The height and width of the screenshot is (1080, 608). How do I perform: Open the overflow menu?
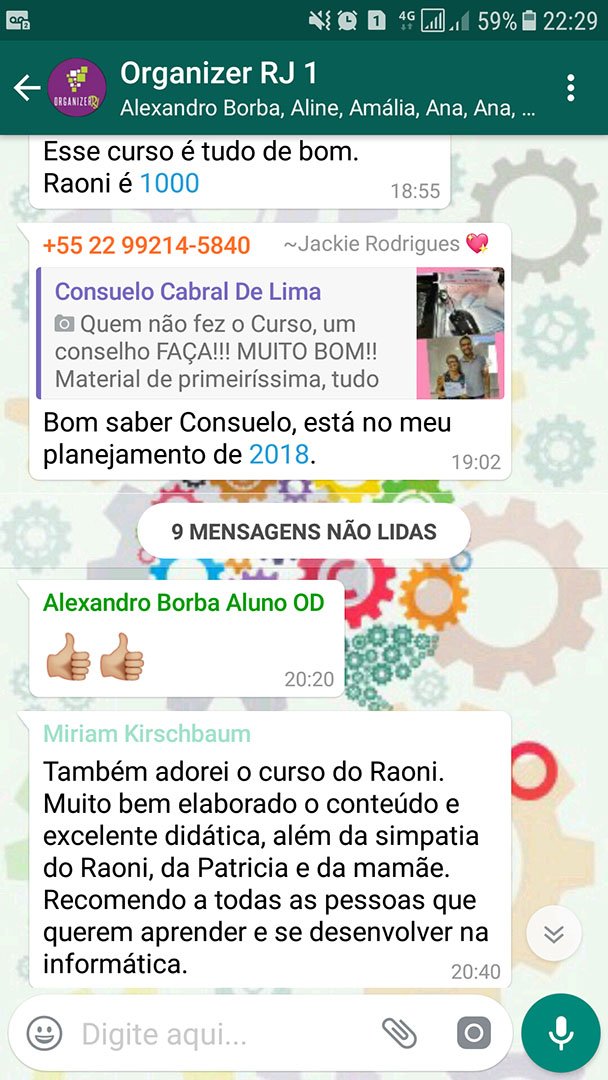tap(570, 88)
